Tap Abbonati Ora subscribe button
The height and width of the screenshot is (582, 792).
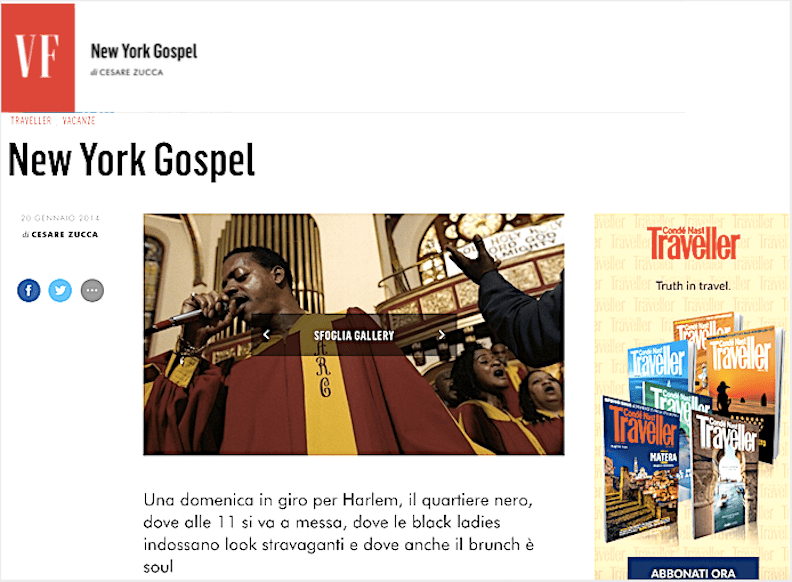point(693,572)
